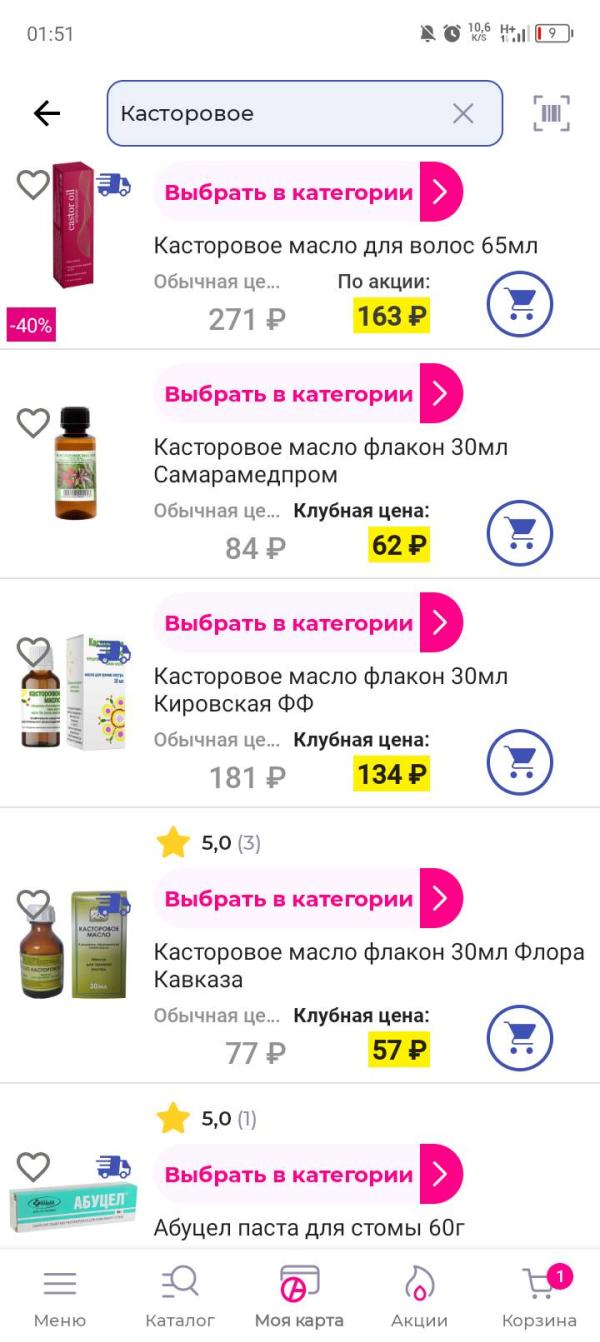Screen dimensions: 600x1342
Task: Выбрать в категории for Флора Кавказа oil
Action: tap(308, 899)
